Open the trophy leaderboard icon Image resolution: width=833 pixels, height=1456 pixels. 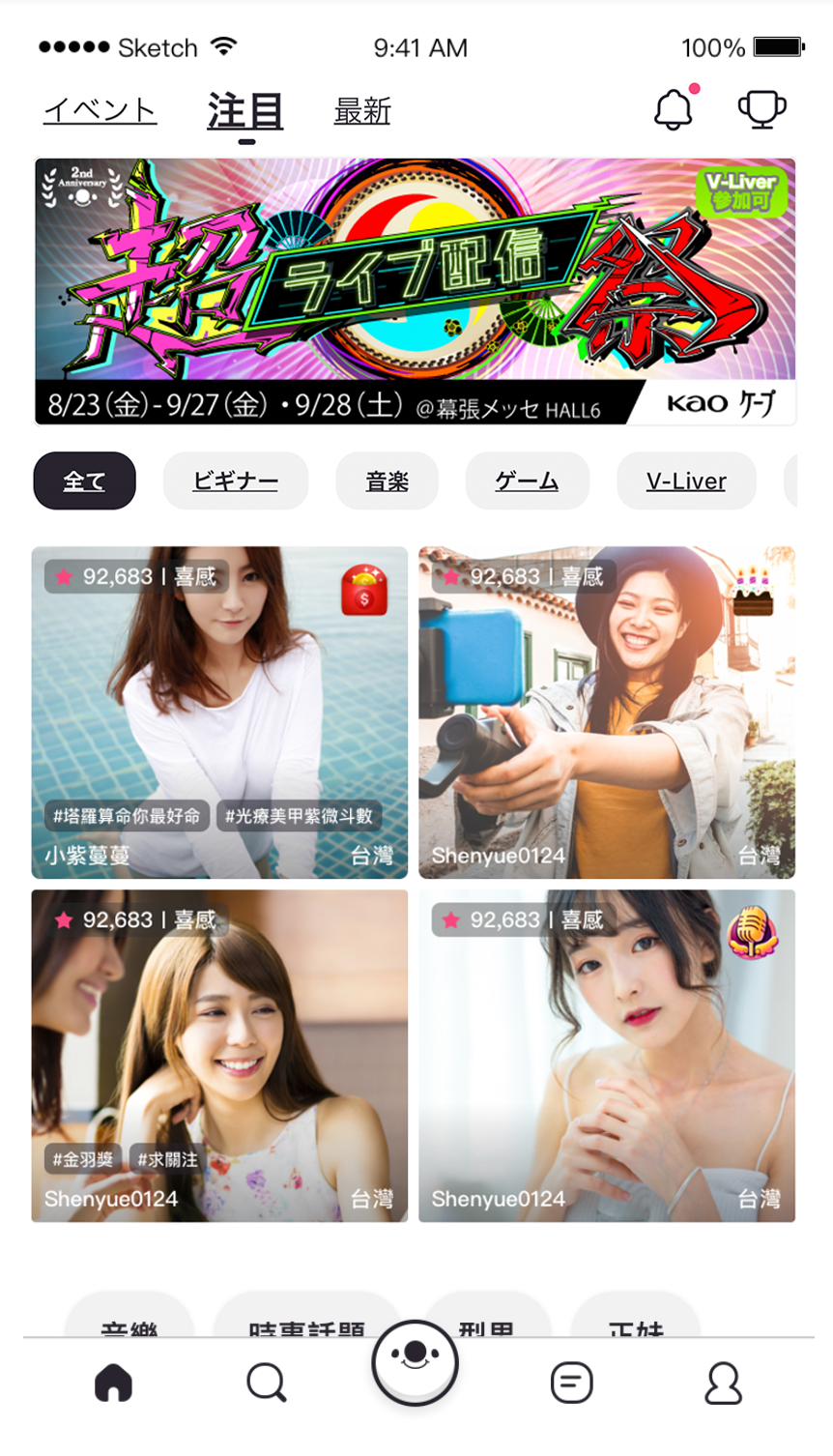click(x=762, y=109)
